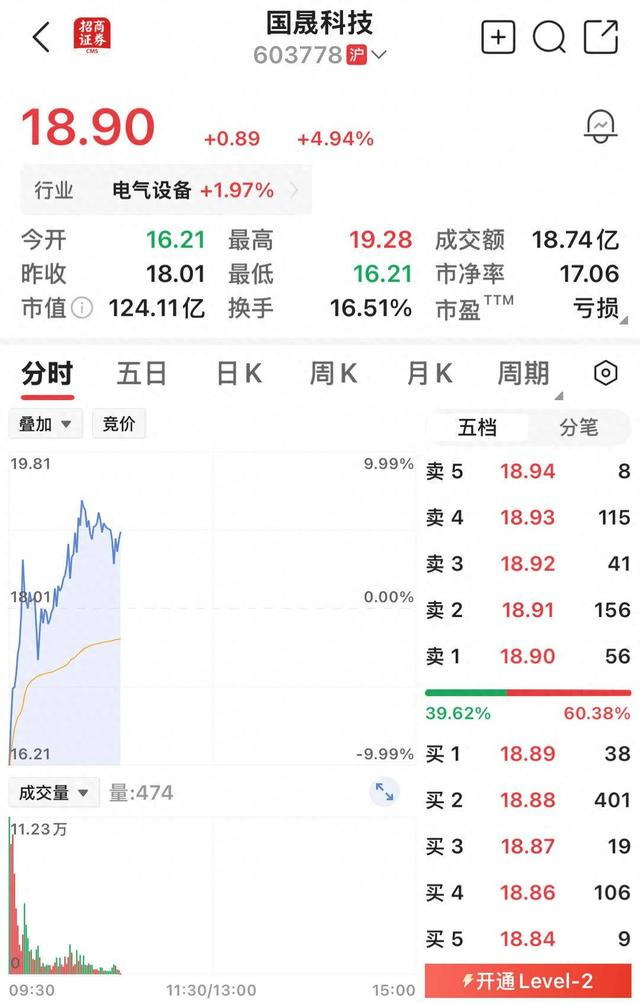Image resolution: width=640 pixels, height=1003 pixels.
Task: Share this stock page
Action: 600,37
